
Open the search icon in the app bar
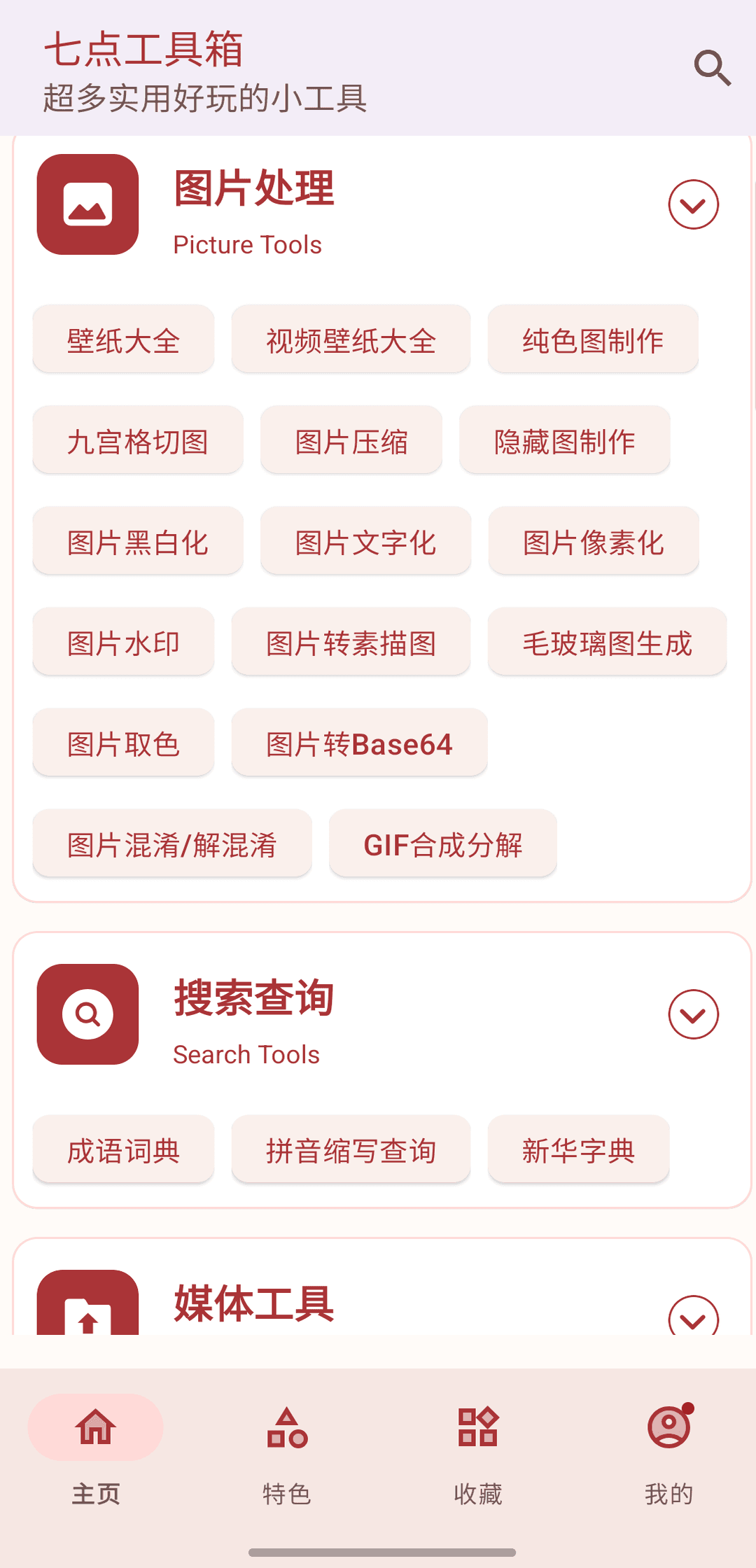[713, 68]
